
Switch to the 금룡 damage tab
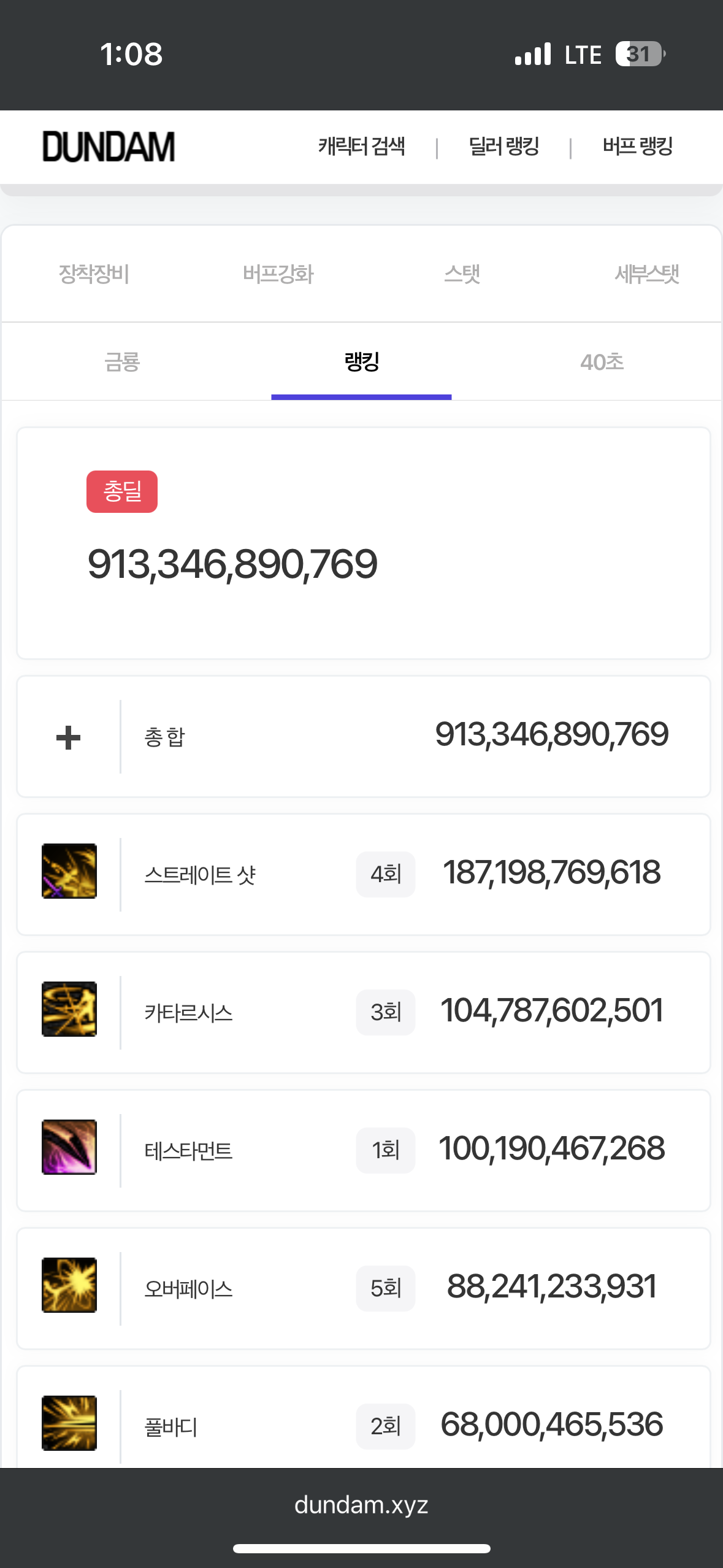coord(122,362)
